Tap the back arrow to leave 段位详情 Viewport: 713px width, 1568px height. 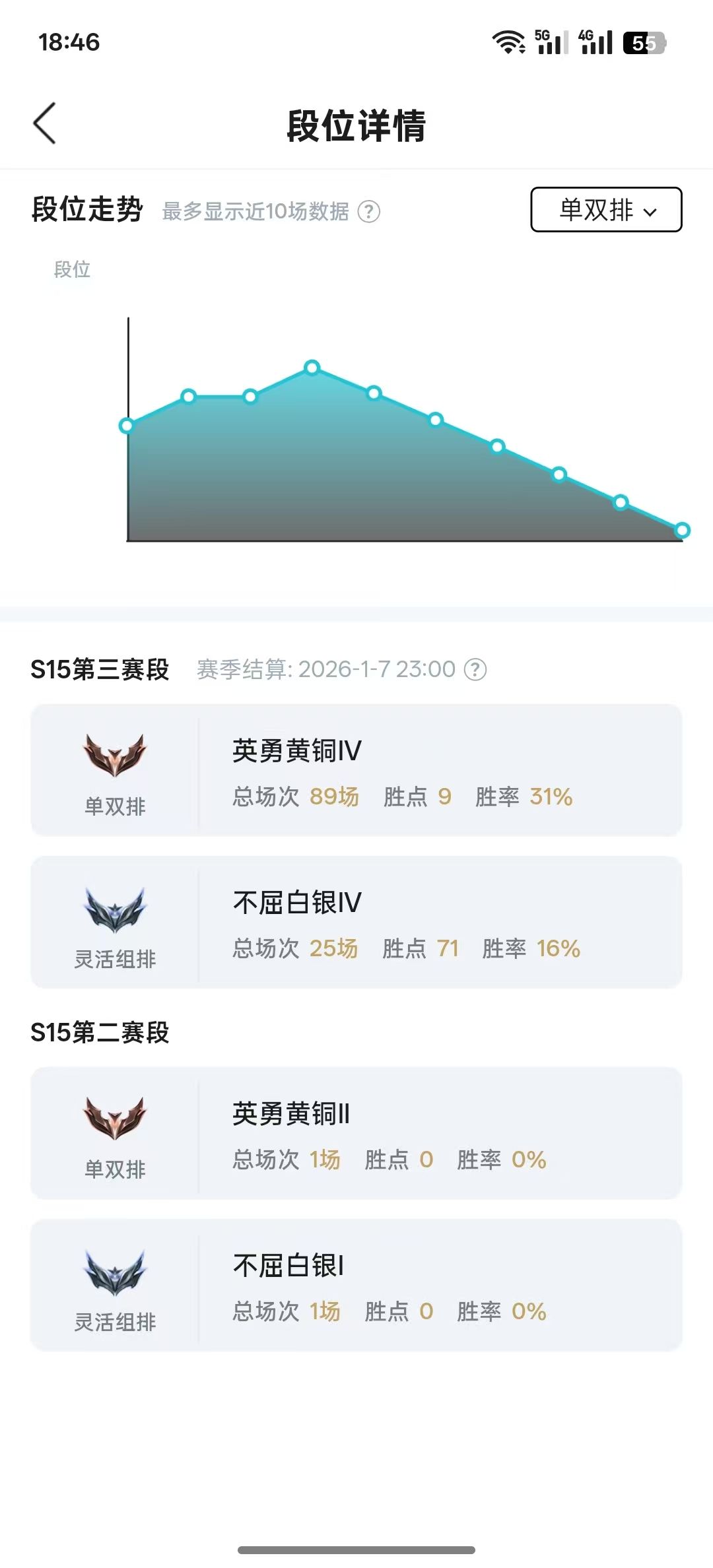click(x=44, y=123)
